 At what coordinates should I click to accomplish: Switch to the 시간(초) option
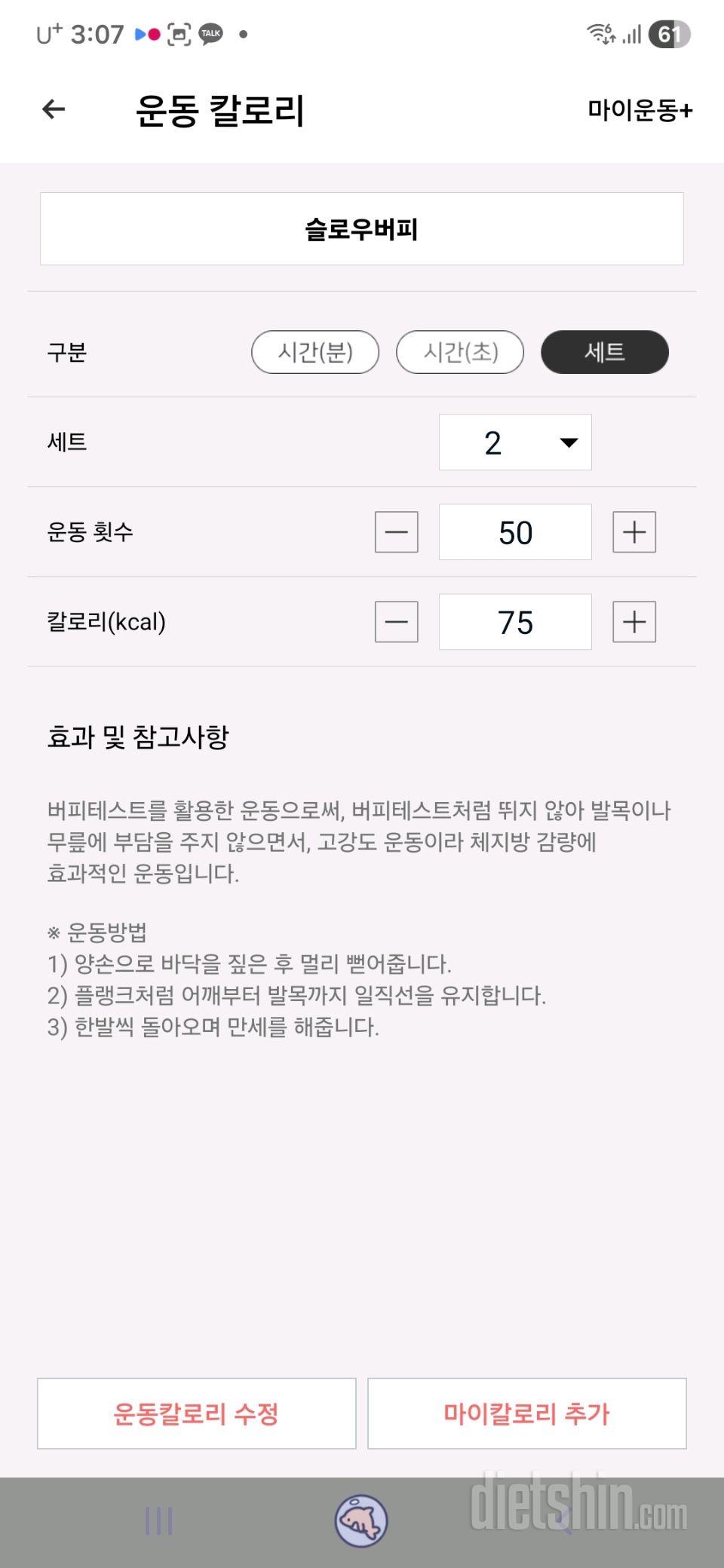click(460, 352)
